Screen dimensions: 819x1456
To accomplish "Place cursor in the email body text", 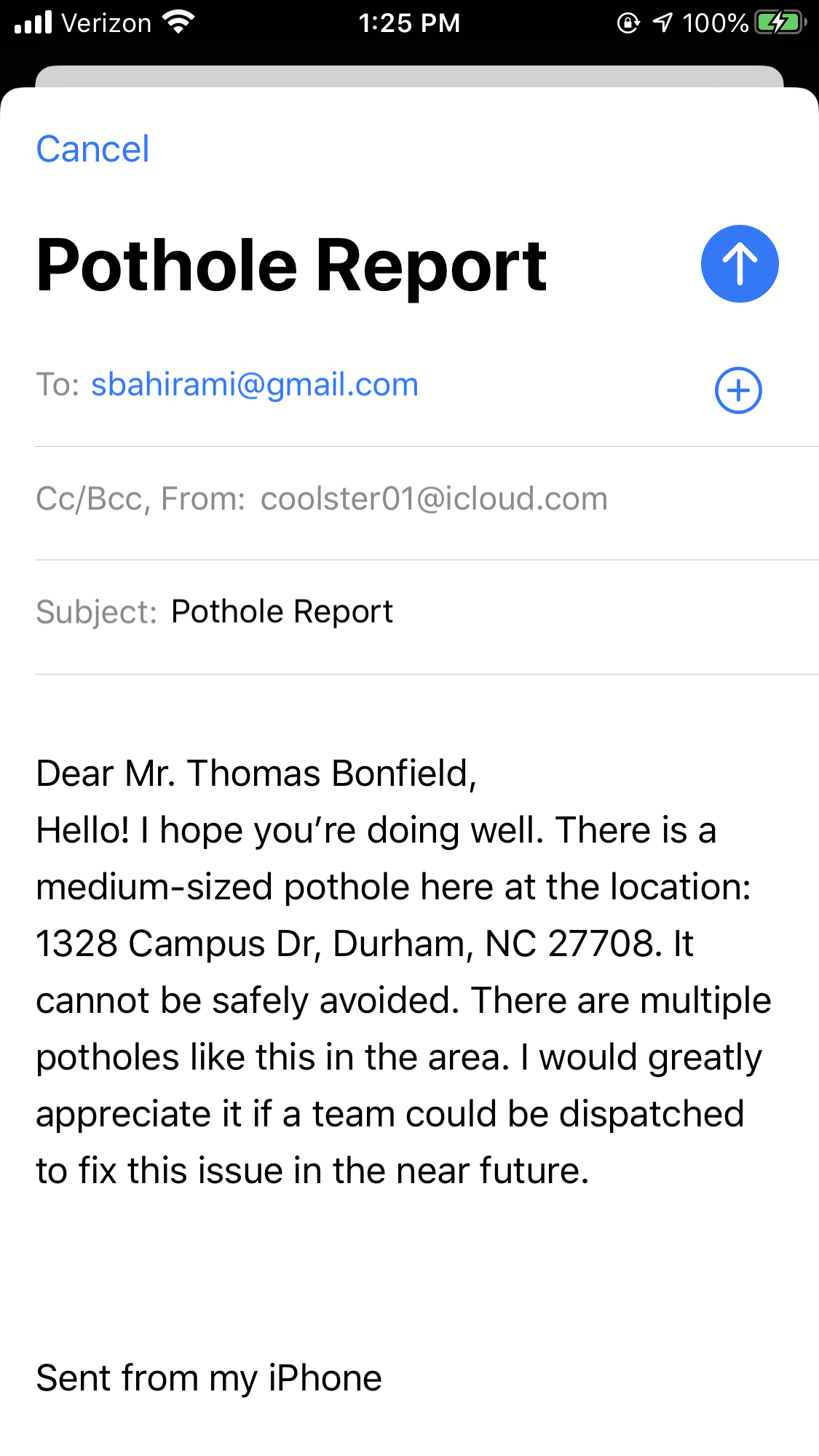I will click(393, 972).
